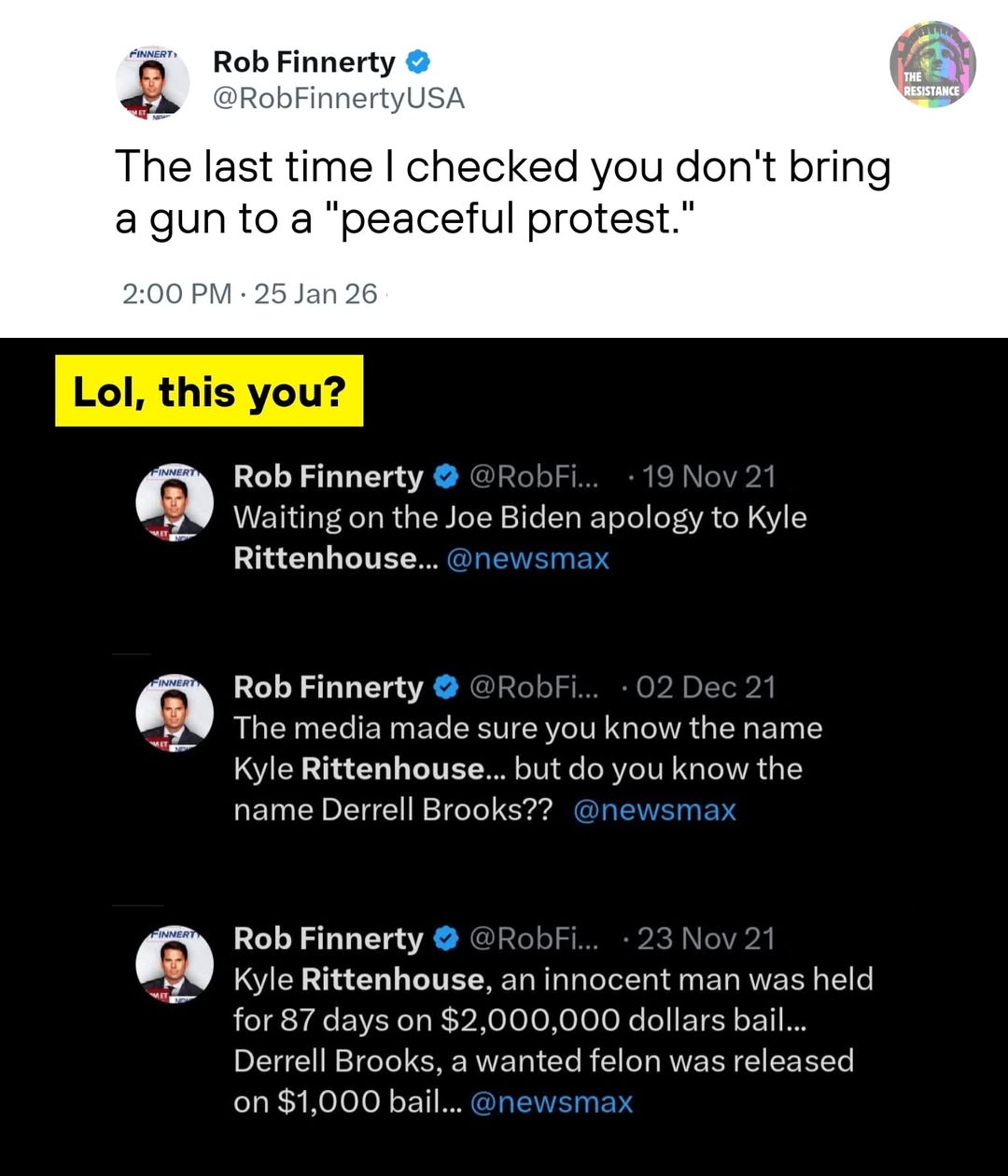Click Rob Finnerty's display name on the top tweet
The height and width of the screenshot is (1176, 1008).
[303, 62]
